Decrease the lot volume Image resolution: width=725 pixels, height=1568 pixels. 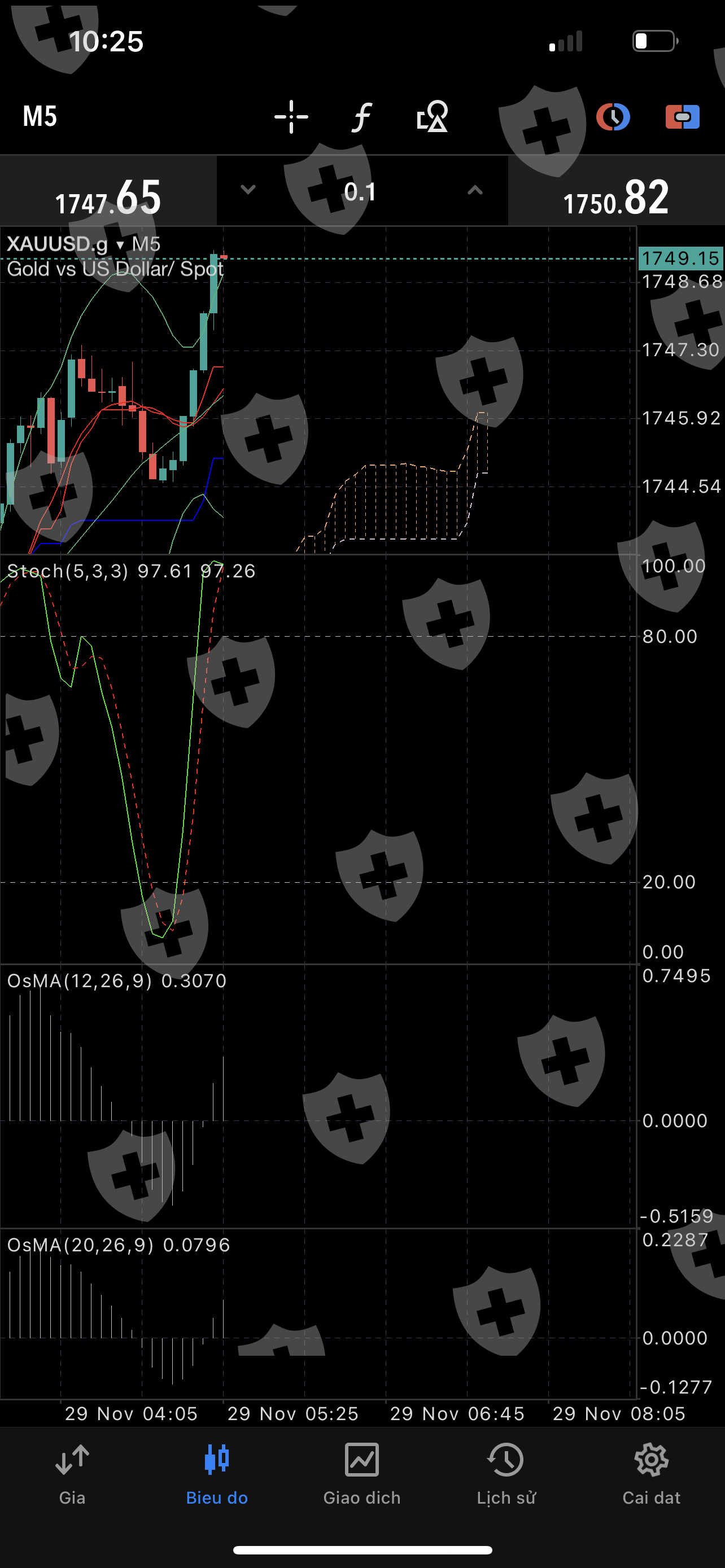point(248,190)
